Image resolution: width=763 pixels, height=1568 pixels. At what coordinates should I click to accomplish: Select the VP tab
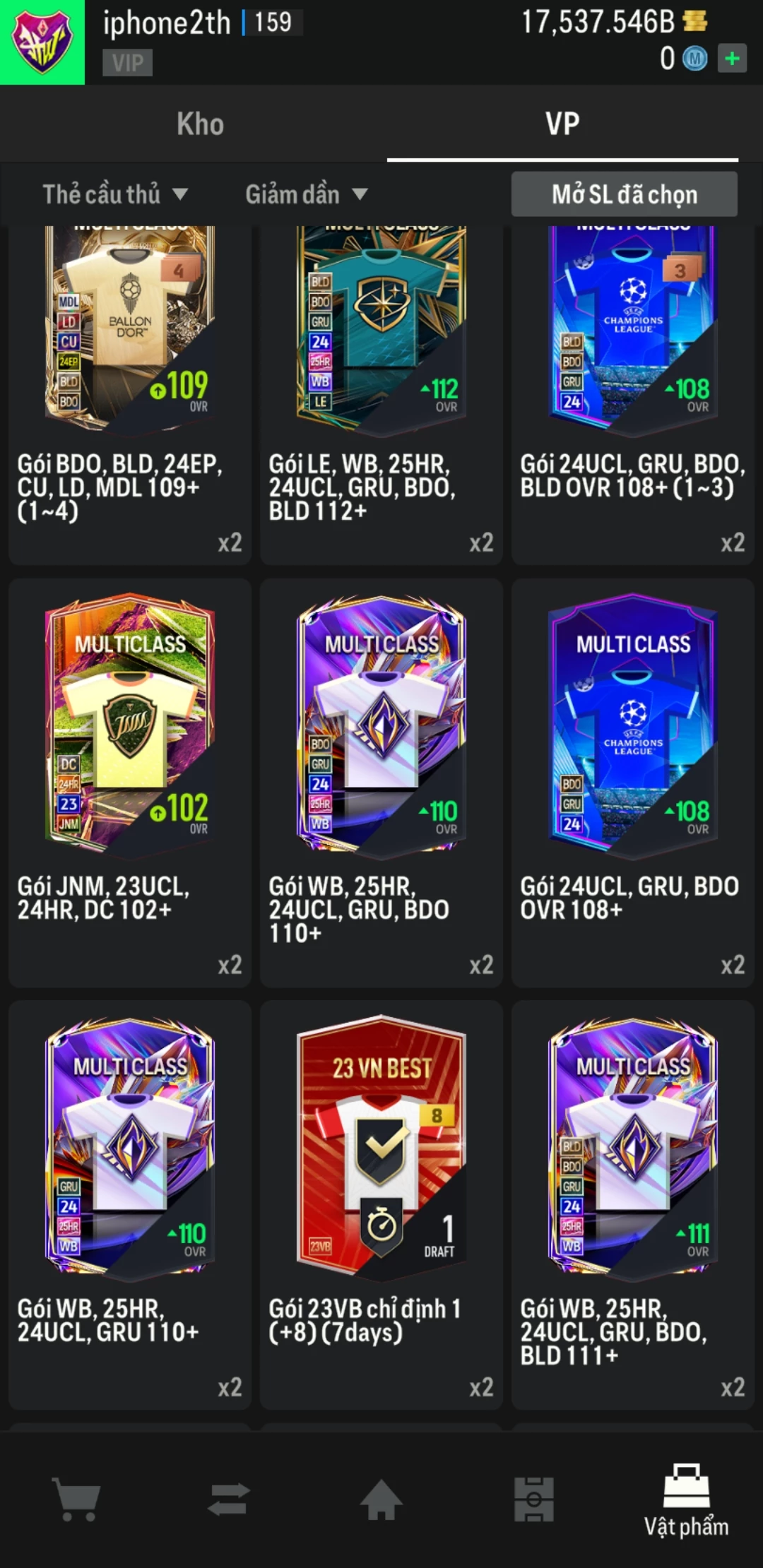pos(562,124)
